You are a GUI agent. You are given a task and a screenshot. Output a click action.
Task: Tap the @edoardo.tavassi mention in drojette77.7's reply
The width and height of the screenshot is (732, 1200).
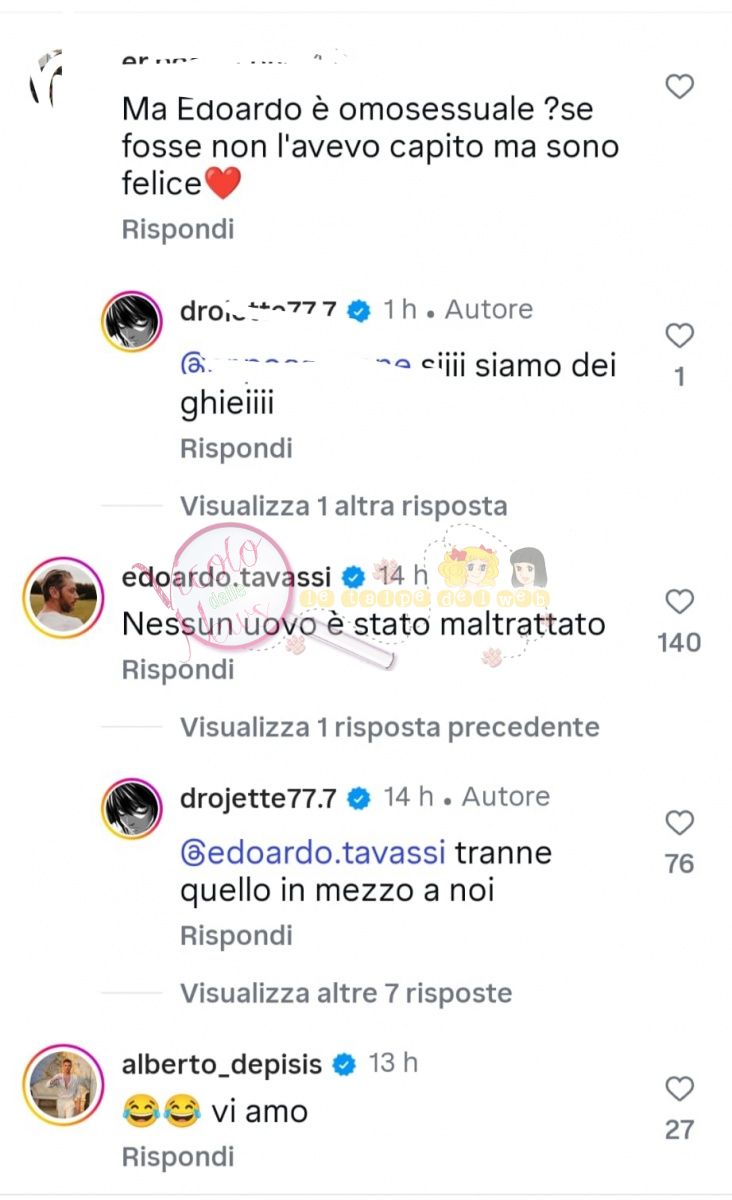(313, 853)
